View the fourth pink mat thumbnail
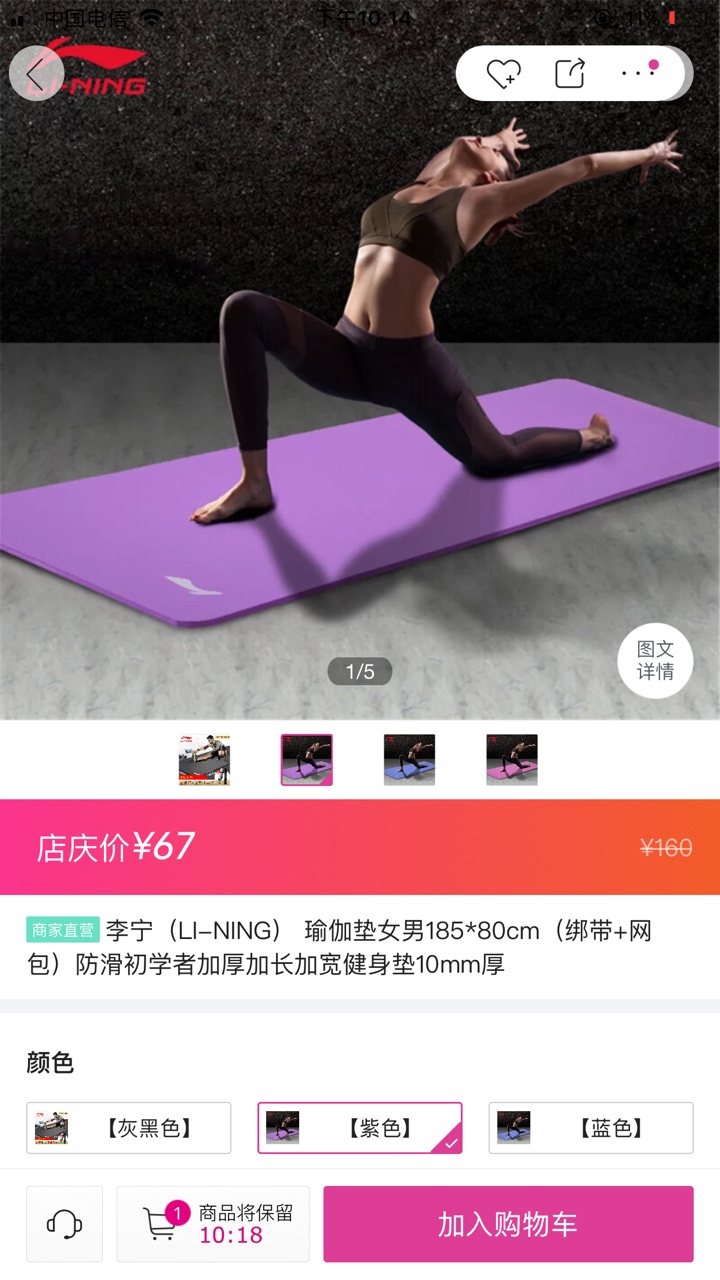This screenshot has height=1280, width=720. point(512,760)
